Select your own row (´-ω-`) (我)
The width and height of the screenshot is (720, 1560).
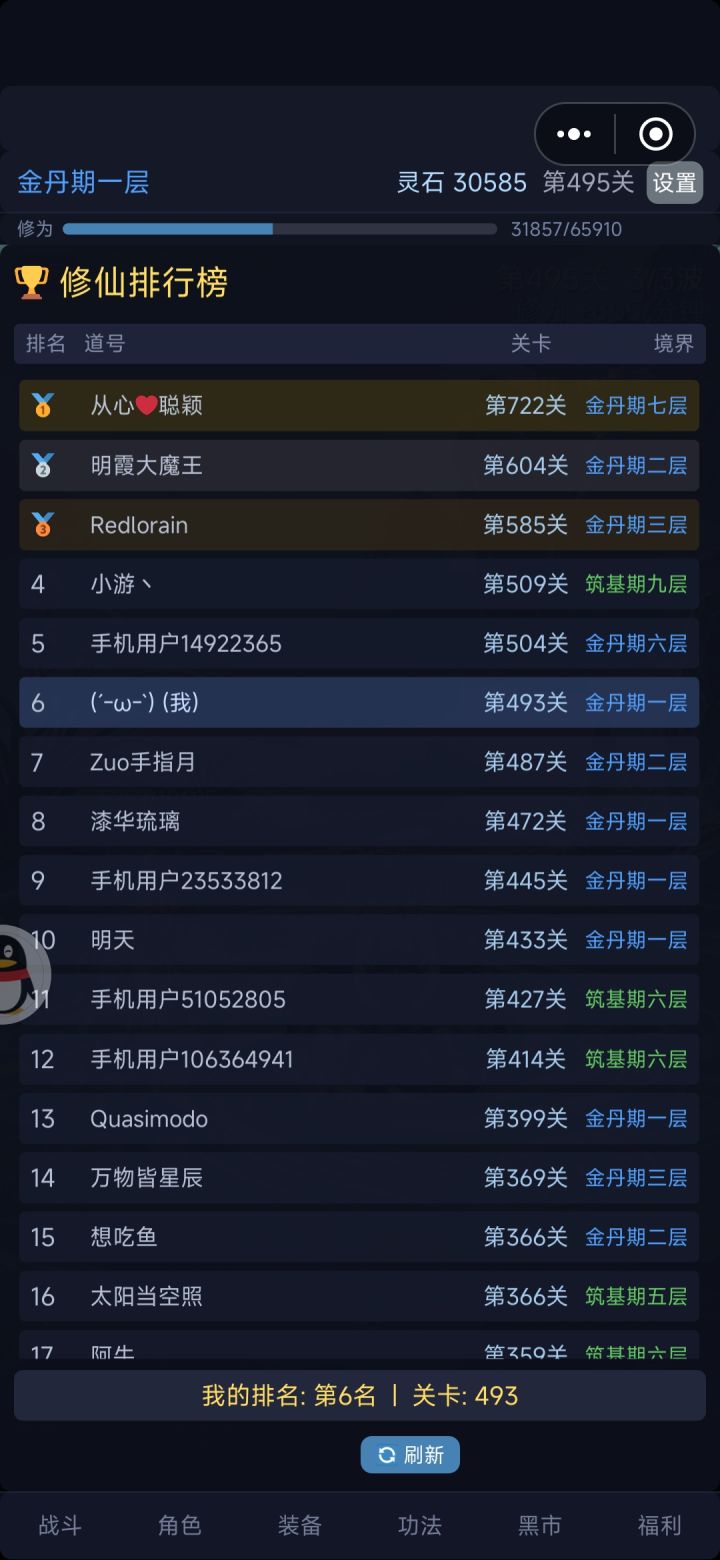point(360,702)
